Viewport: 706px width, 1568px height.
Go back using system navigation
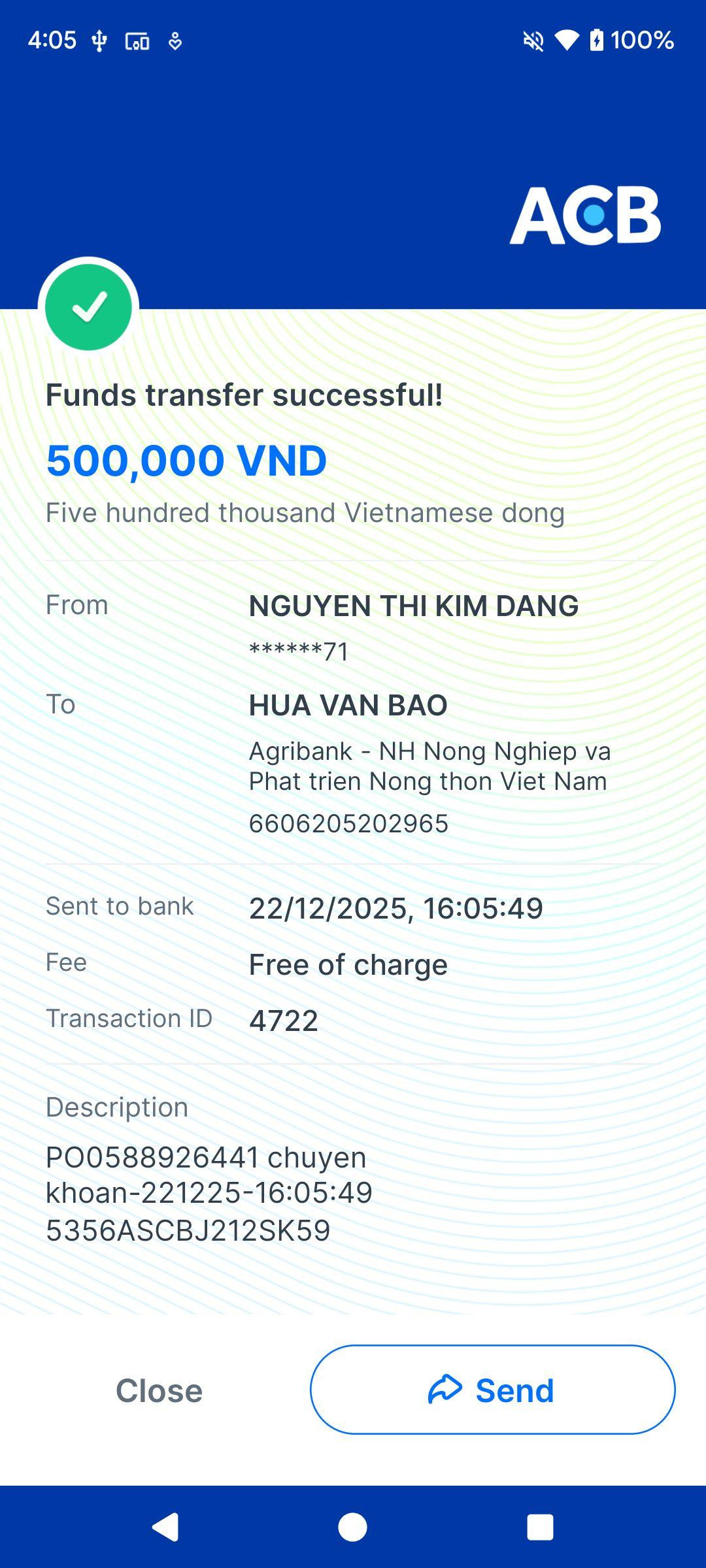pyautogui.click(x=165, y=1527)
